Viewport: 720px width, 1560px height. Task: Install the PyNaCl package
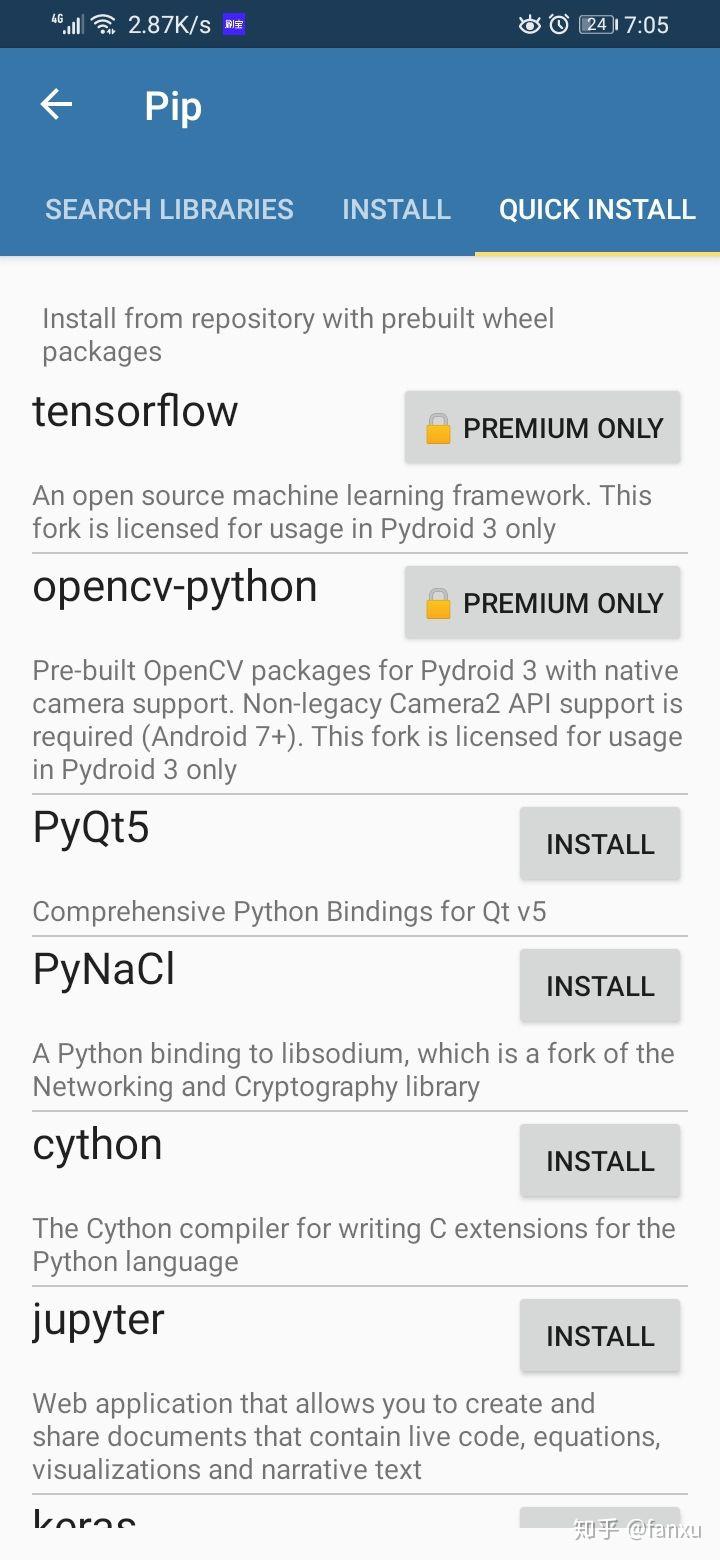click(599, 986)
